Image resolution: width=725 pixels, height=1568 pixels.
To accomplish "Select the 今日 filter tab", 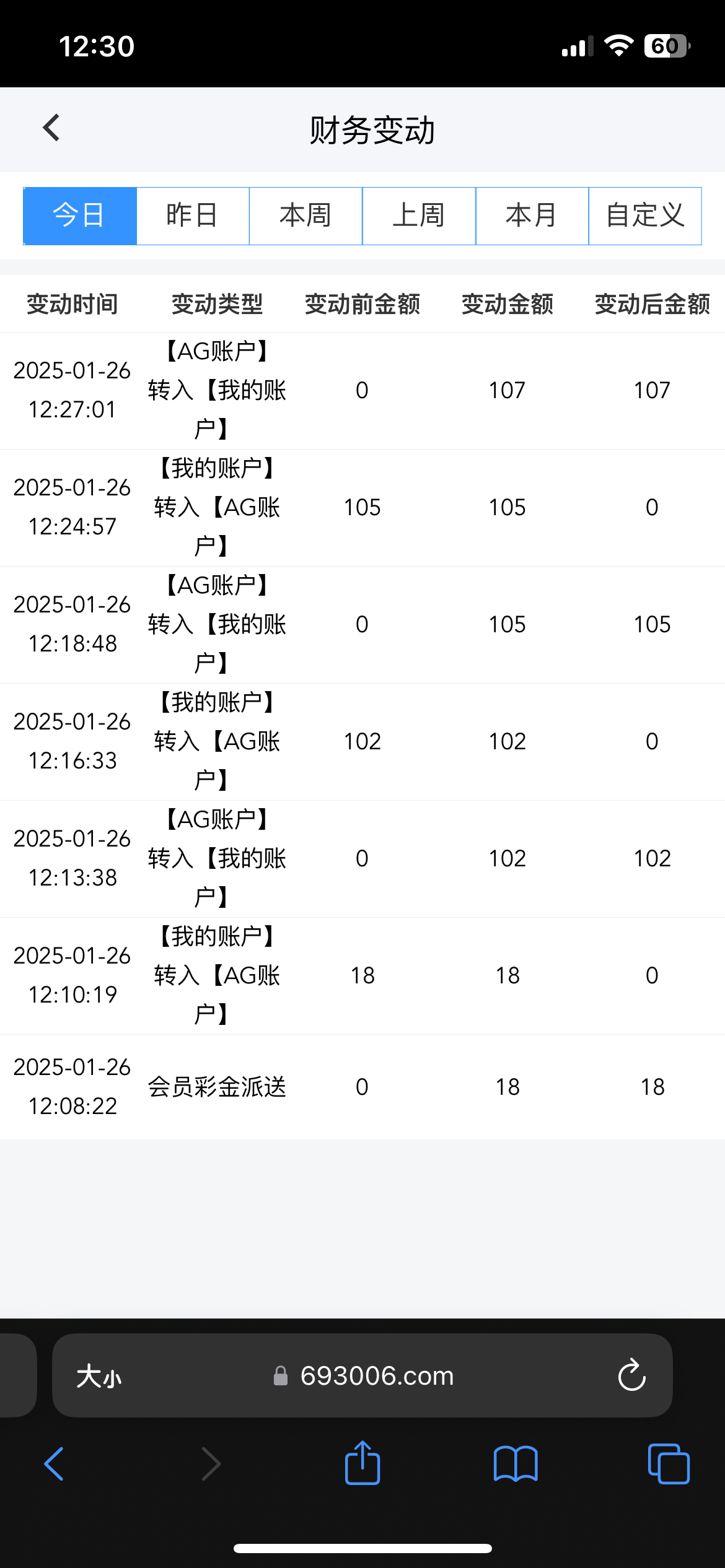I will click(x=80, y=216).
